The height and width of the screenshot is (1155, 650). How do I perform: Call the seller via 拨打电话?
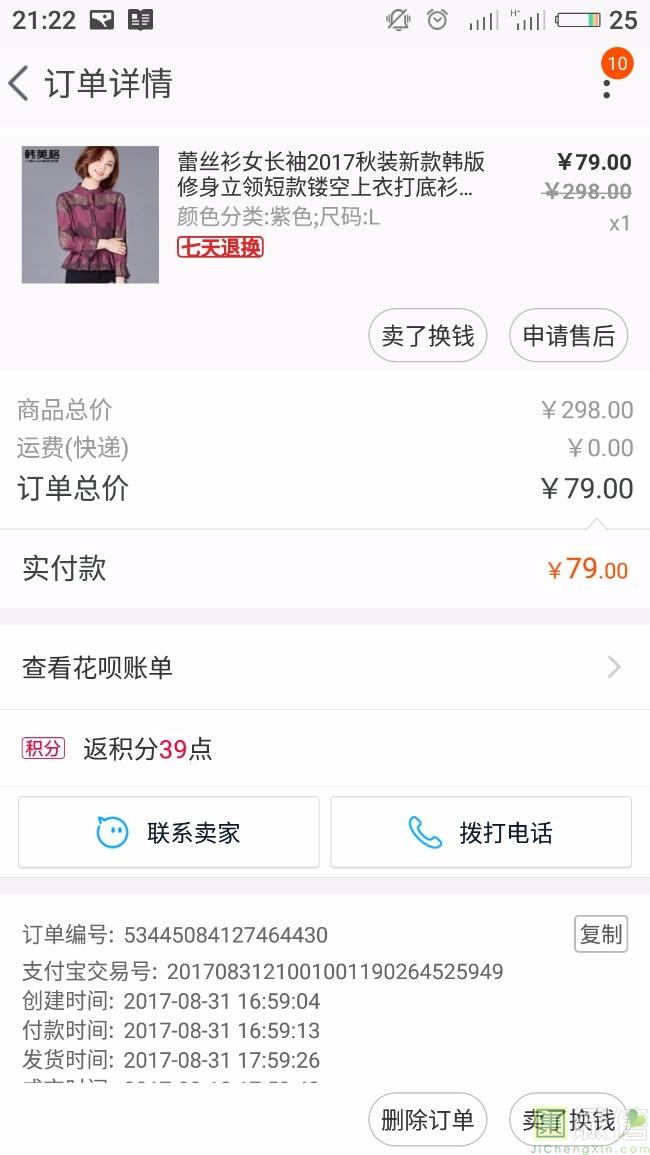481,832
